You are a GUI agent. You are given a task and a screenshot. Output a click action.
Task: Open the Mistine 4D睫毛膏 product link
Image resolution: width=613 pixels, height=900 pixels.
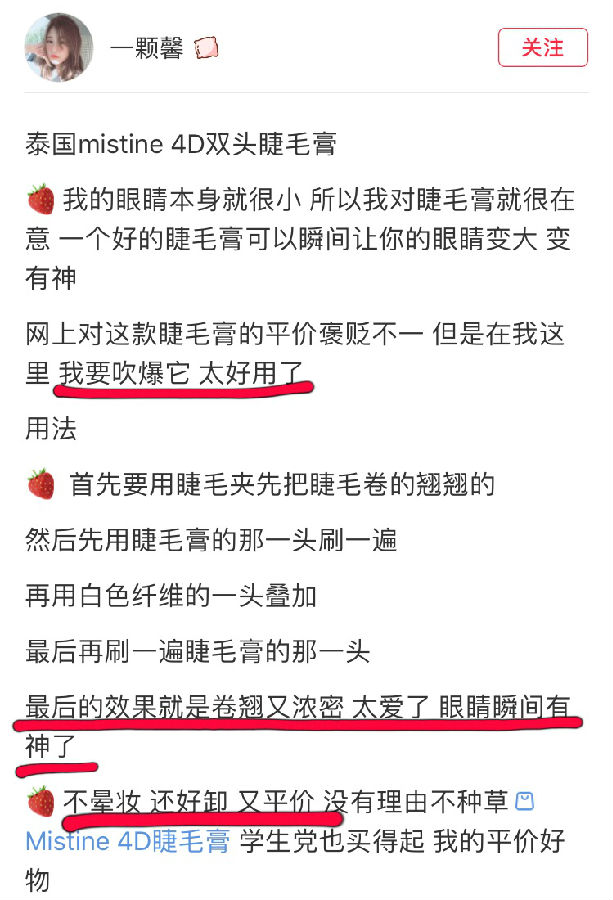pos(130,841)
